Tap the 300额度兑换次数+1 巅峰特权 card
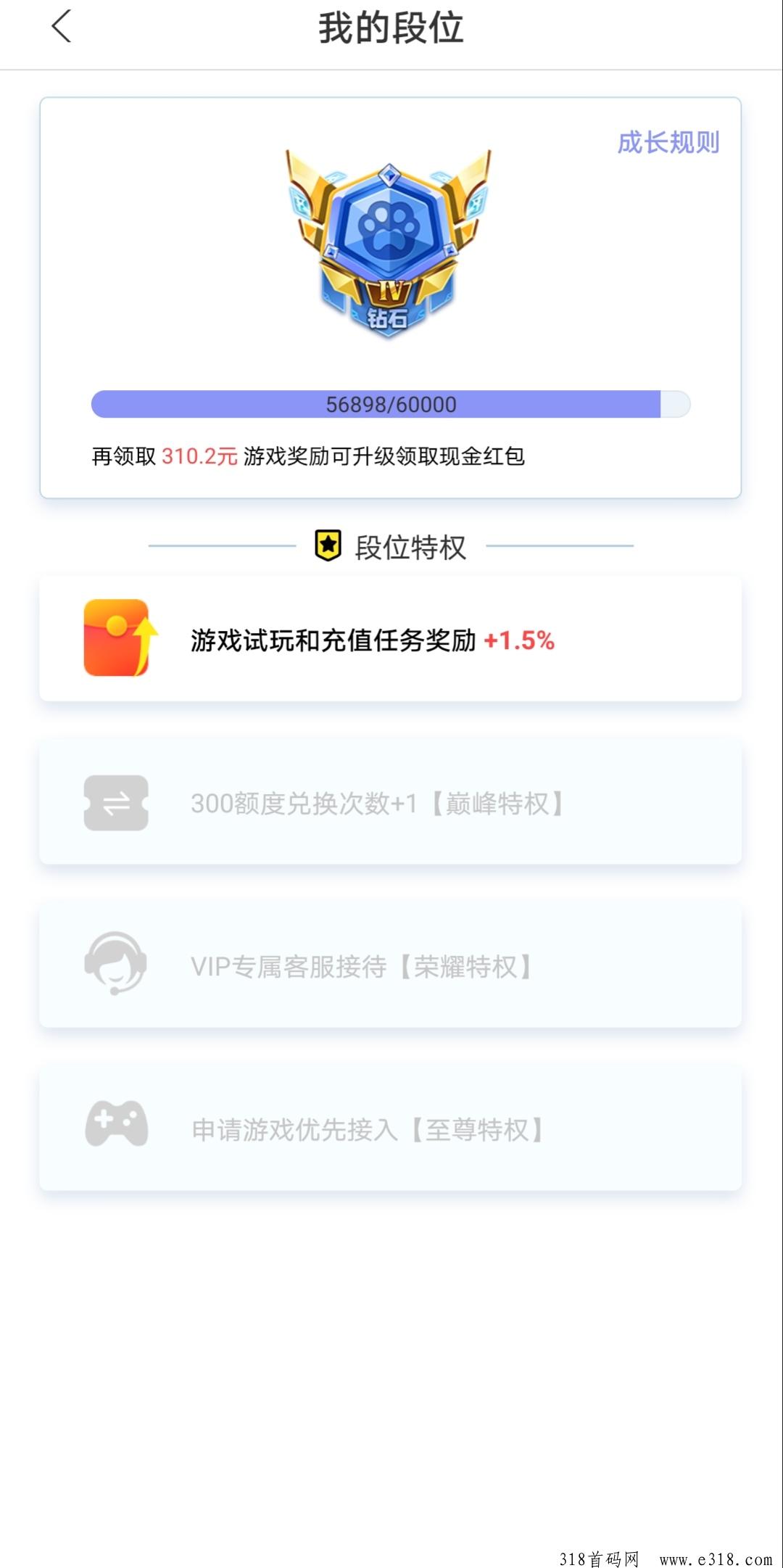 tap(390, 802)
